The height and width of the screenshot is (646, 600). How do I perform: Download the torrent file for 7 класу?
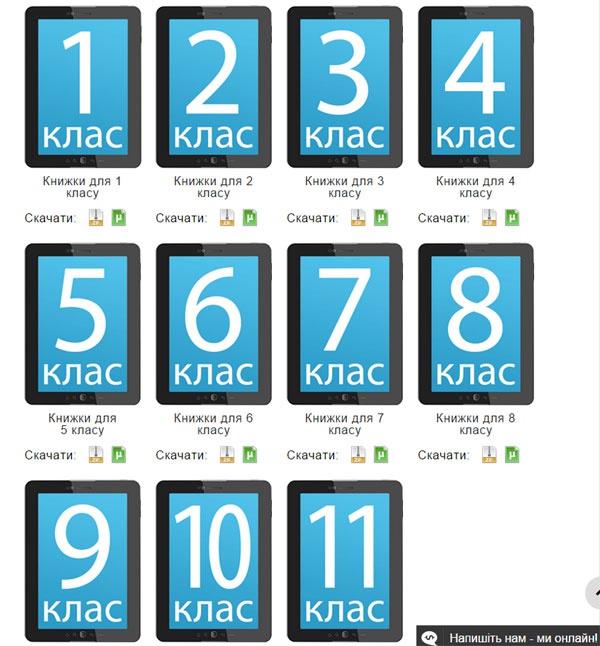pyautogui.click(x=381, y=455)
